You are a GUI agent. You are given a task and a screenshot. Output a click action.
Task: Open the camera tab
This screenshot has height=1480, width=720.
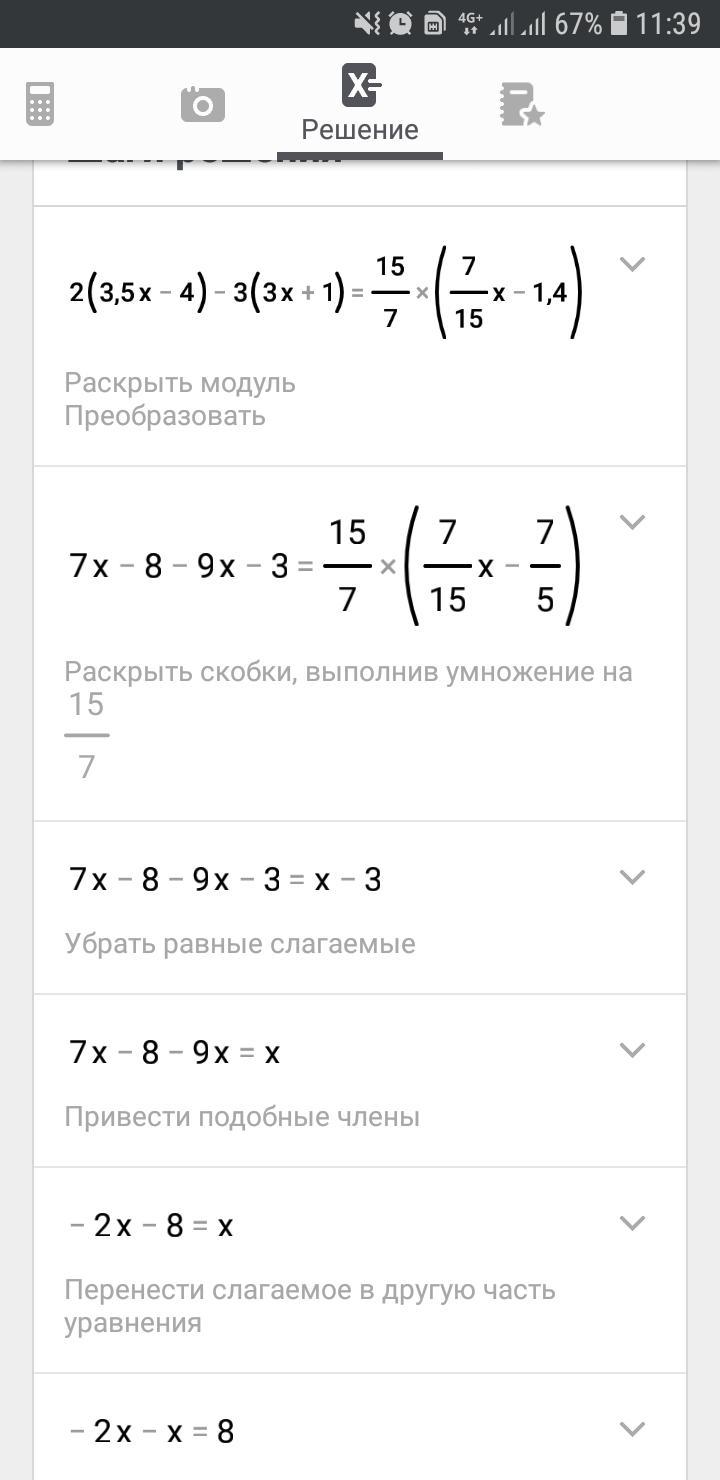point(202,104)
